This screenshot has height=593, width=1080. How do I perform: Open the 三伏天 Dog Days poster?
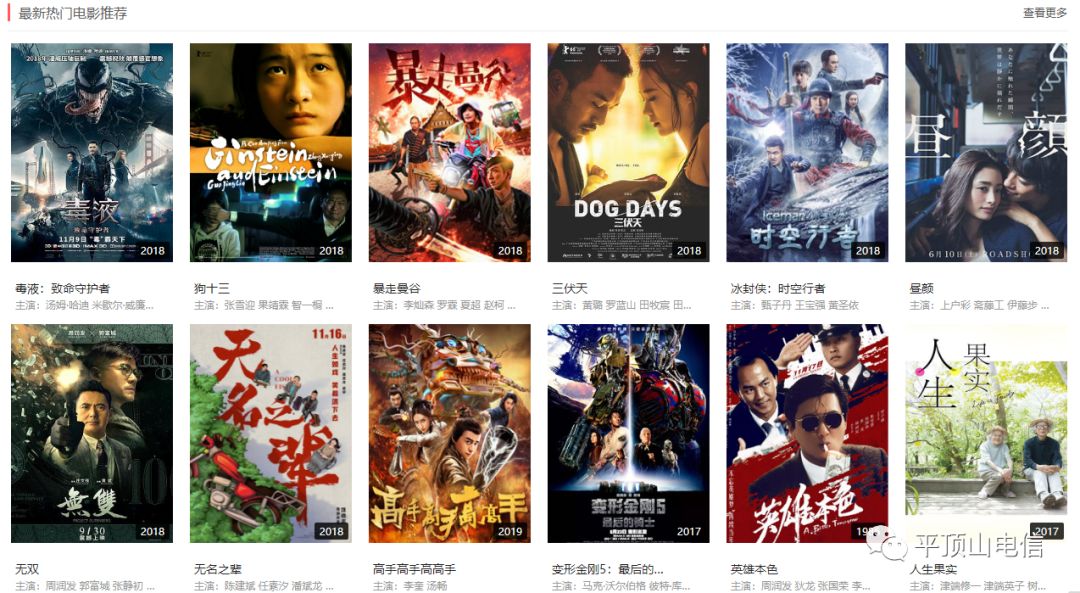(x=628, y=152)
